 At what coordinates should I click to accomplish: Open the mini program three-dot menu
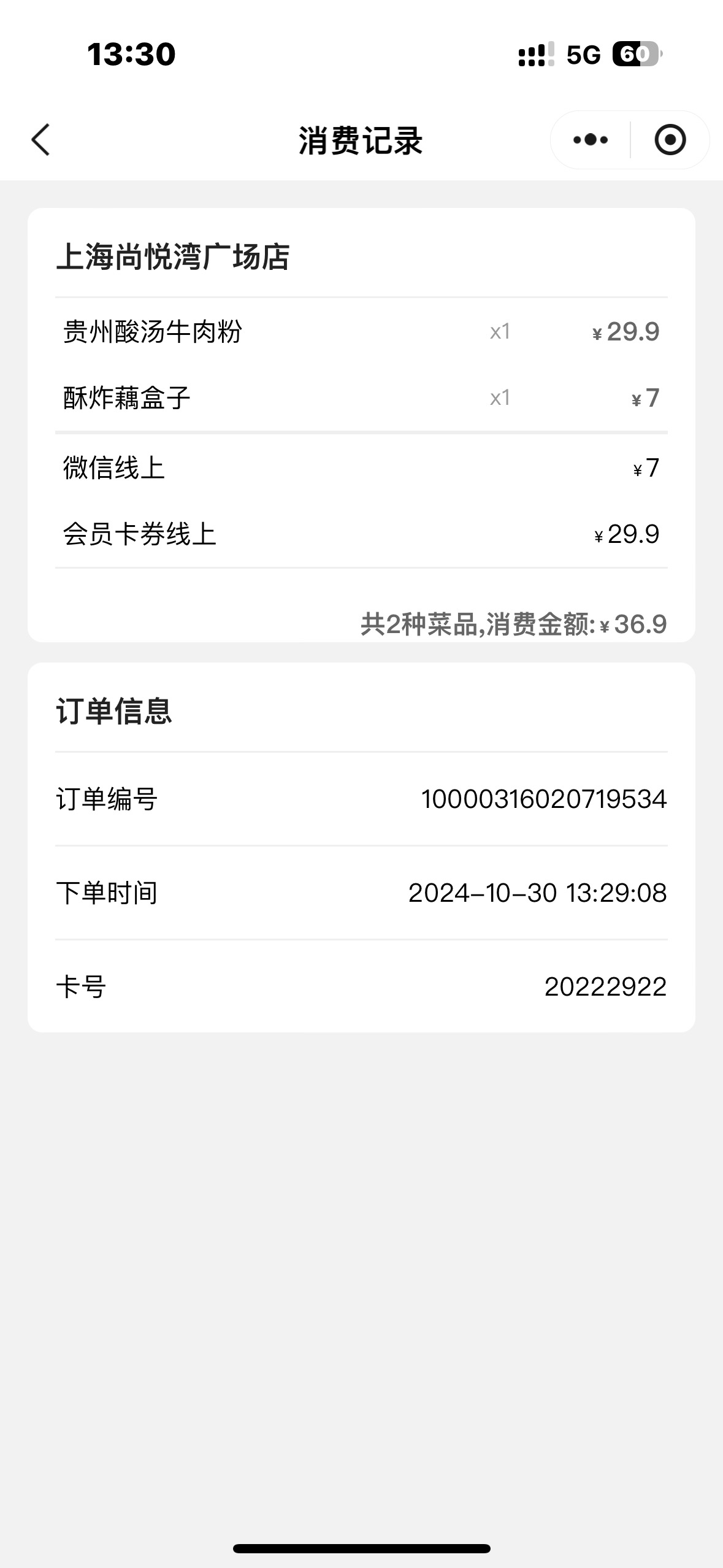(591, 140)
